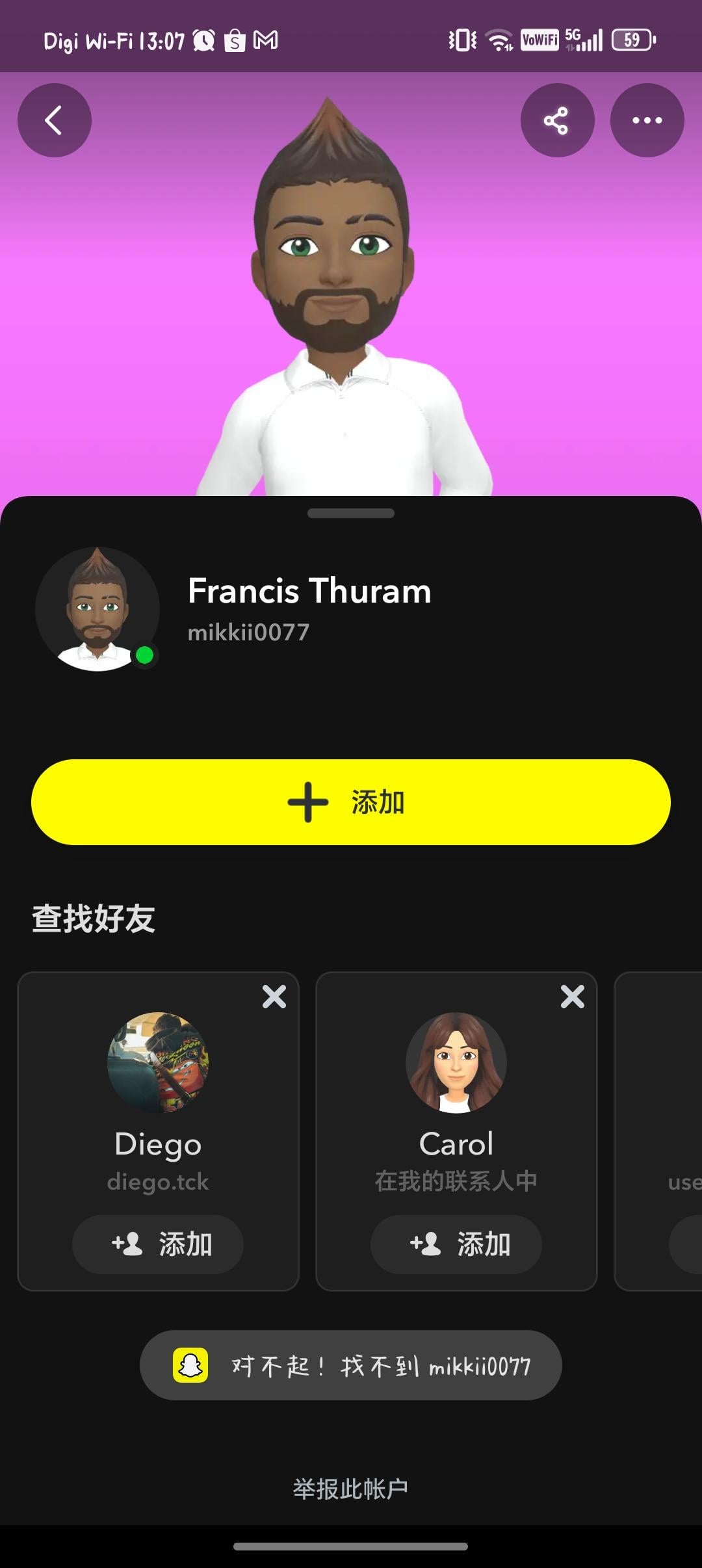Tap 举报此帐户 to report this account

[351, 1488]
